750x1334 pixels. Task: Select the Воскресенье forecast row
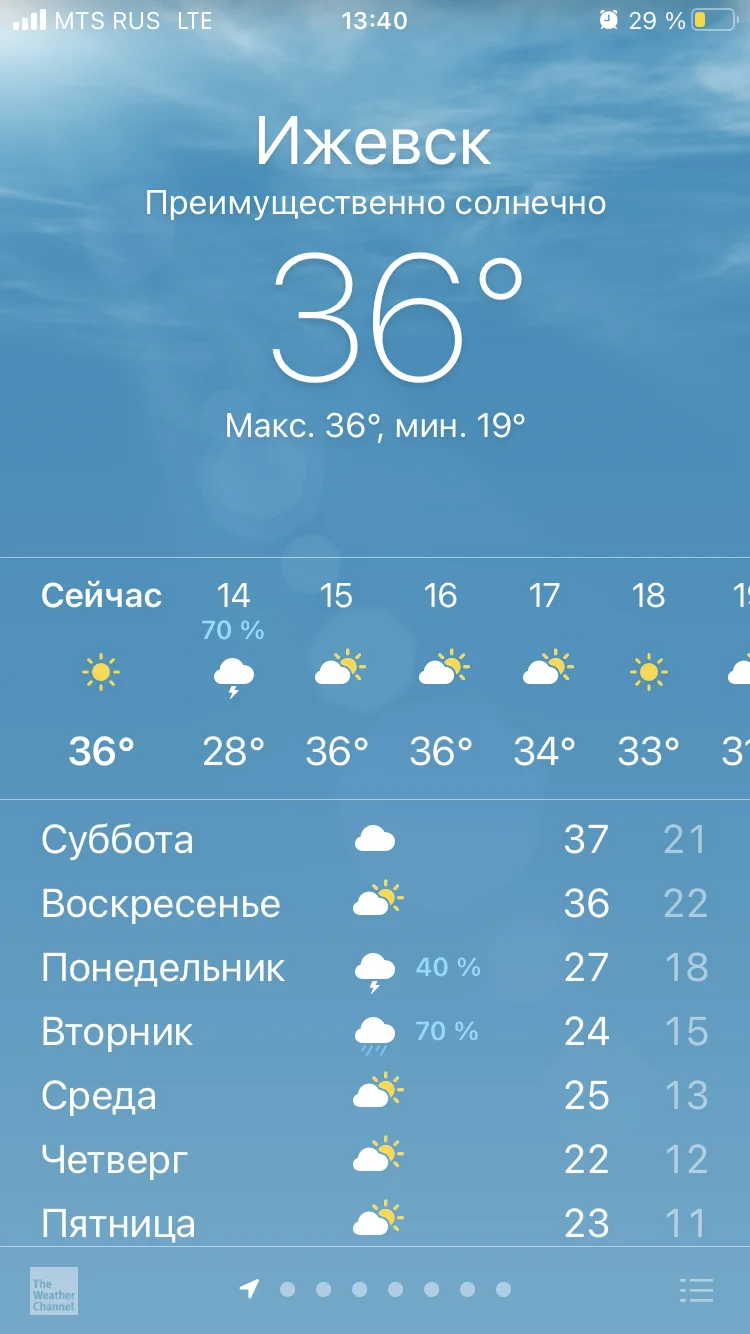click(375, 902)
